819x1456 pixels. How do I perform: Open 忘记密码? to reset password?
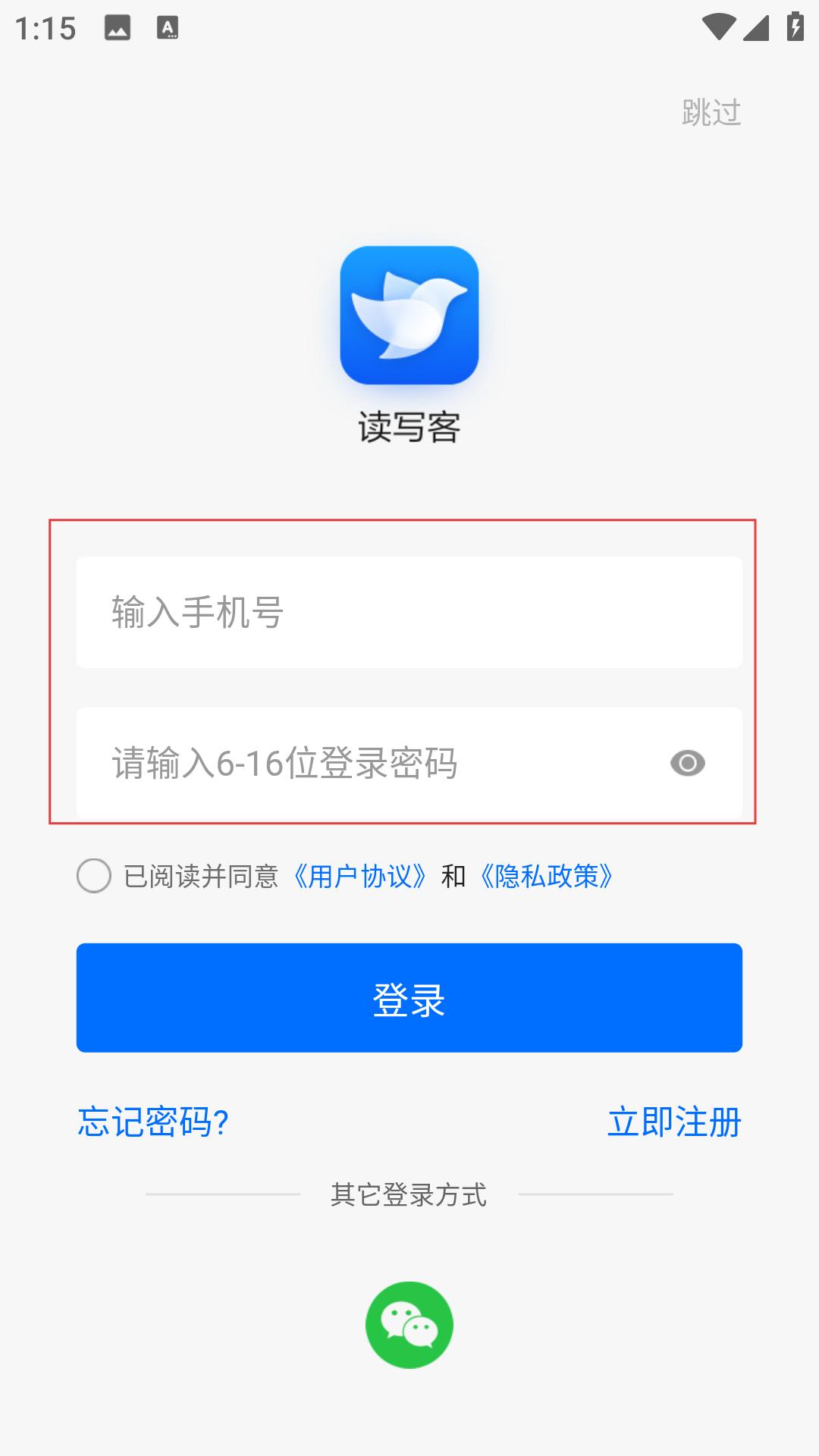[153, 1122]
